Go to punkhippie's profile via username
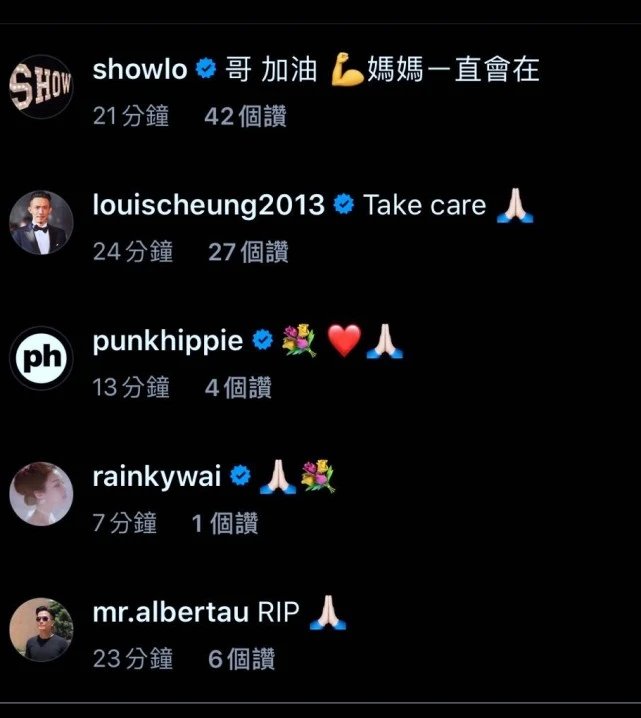This screenshot has height=718, width=641. coord(168,341)
